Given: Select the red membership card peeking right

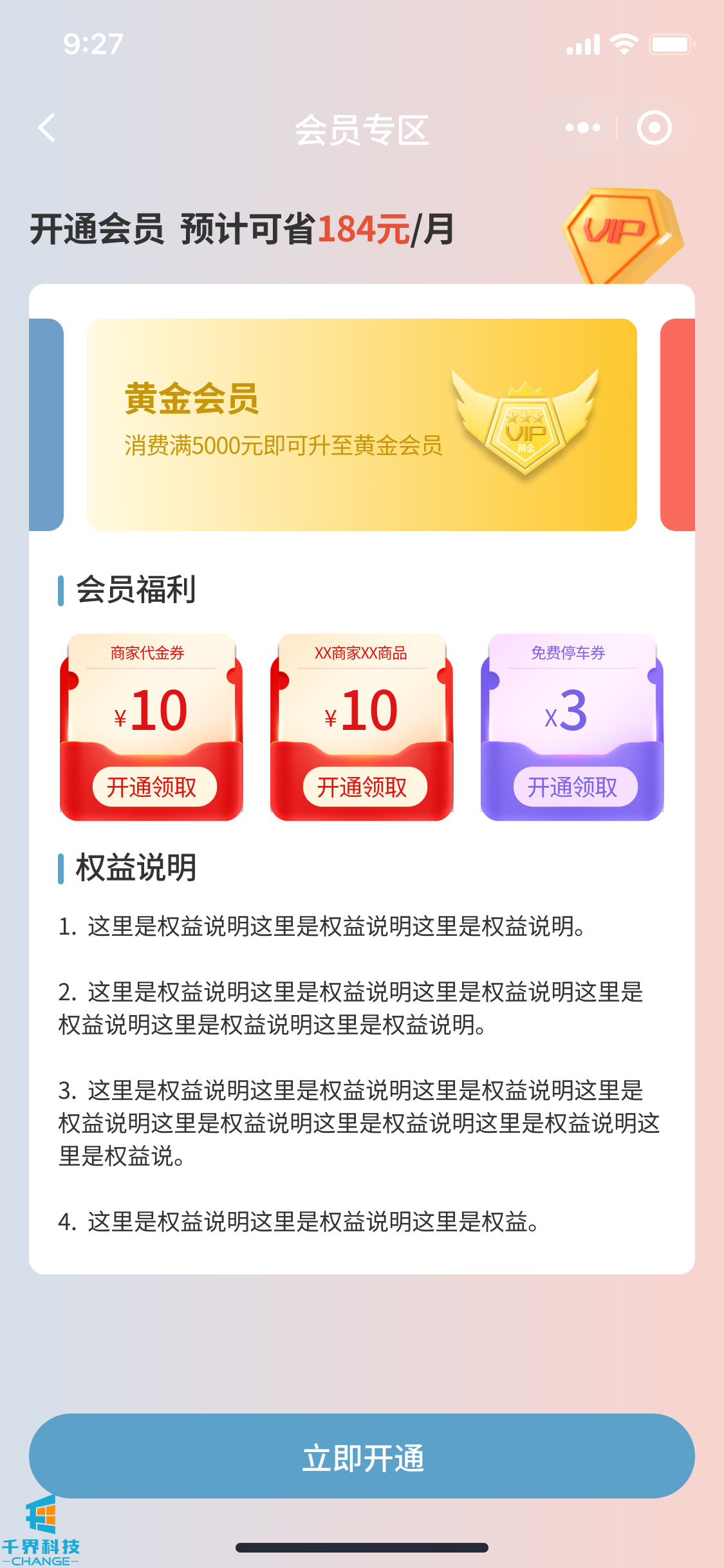Looking at the screenshot, I should (678, 424).
